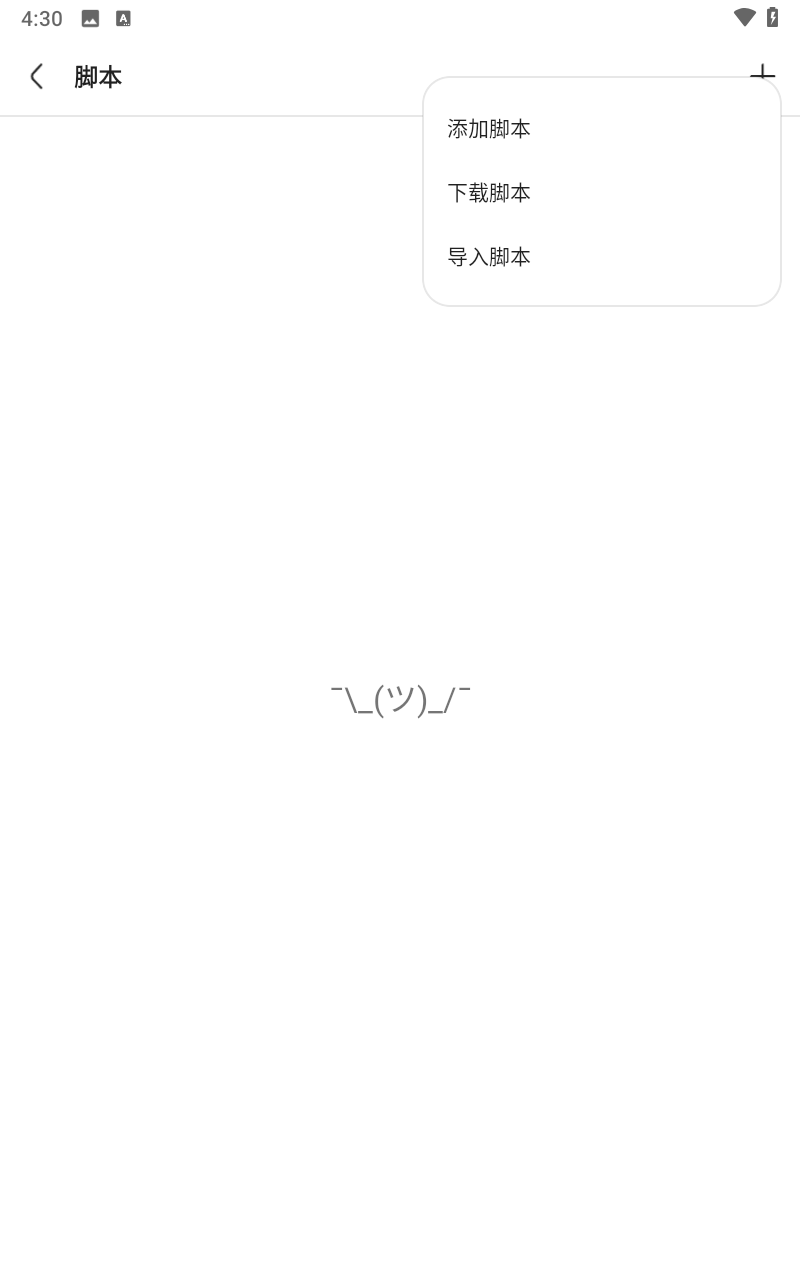
Task: Tap the shrug emoticon in the empty list
Action: (x=400, y=700)
